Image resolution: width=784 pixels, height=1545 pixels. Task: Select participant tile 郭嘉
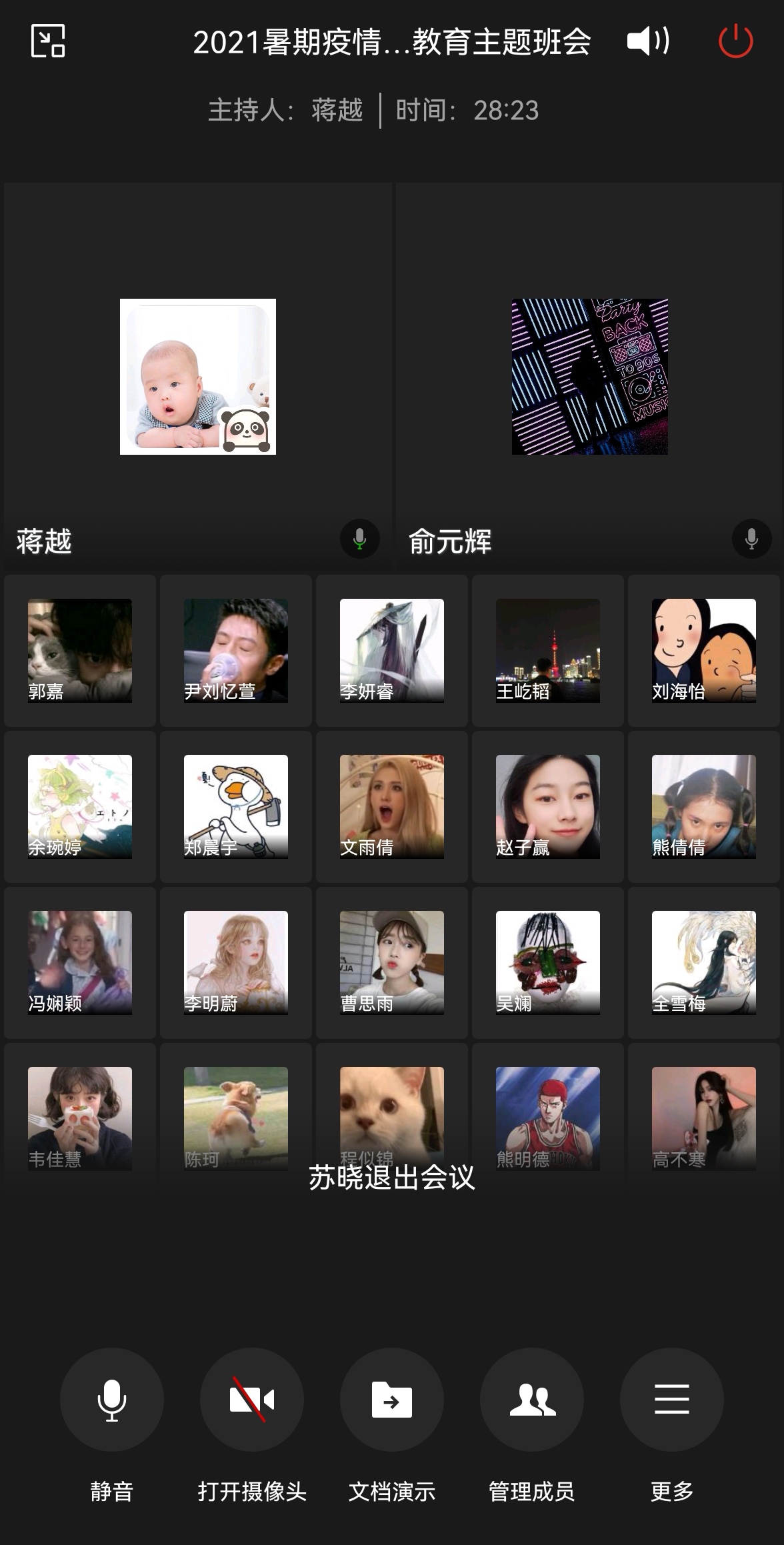click(x=80, y=650)
